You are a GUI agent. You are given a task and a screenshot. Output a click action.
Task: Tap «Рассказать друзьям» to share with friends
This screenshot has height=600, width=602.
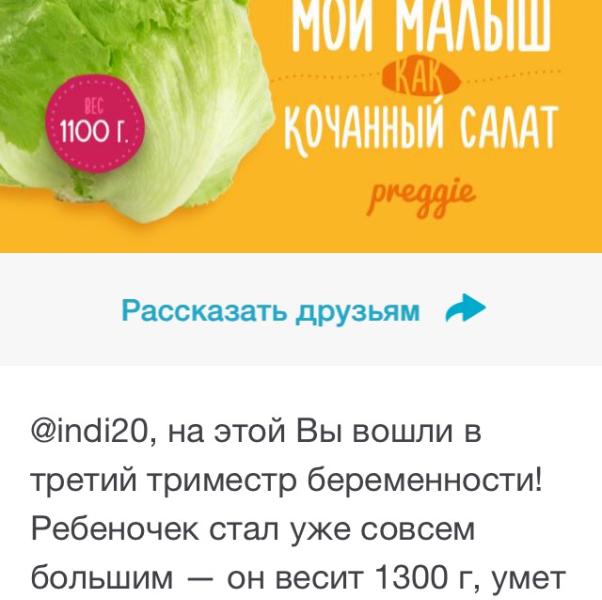coord(300,310)
